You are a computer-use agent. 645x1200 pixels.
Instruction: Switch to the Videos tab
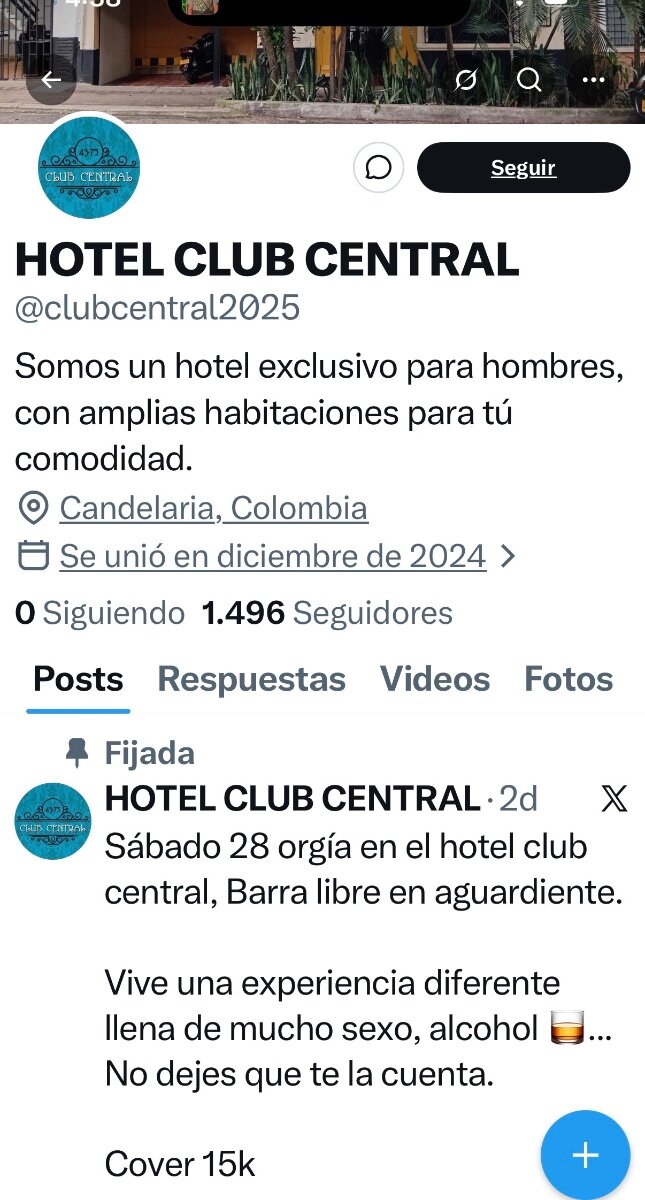click(x=434, y=679)
